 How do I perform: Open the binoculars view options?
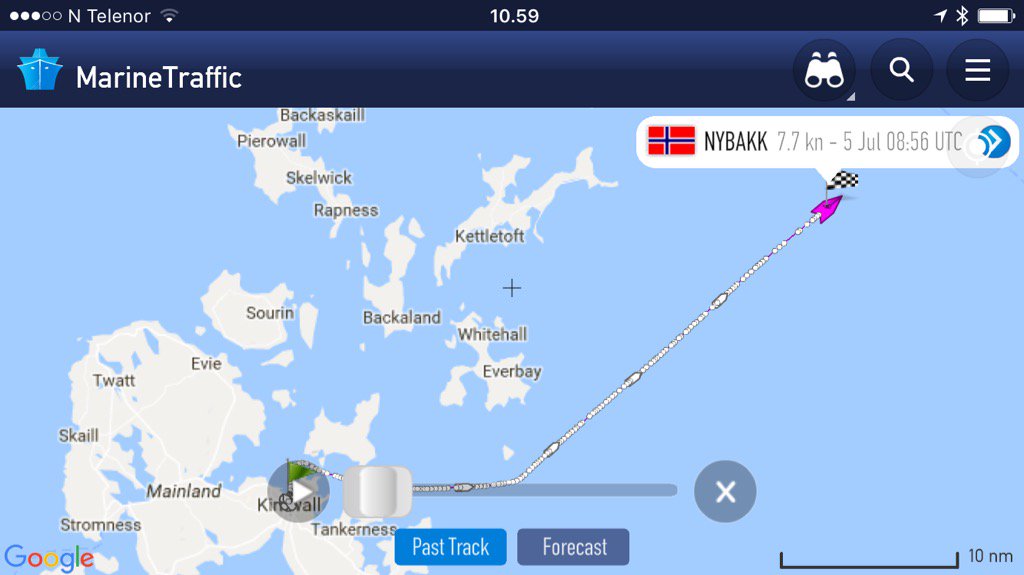[x=824, y=71]
